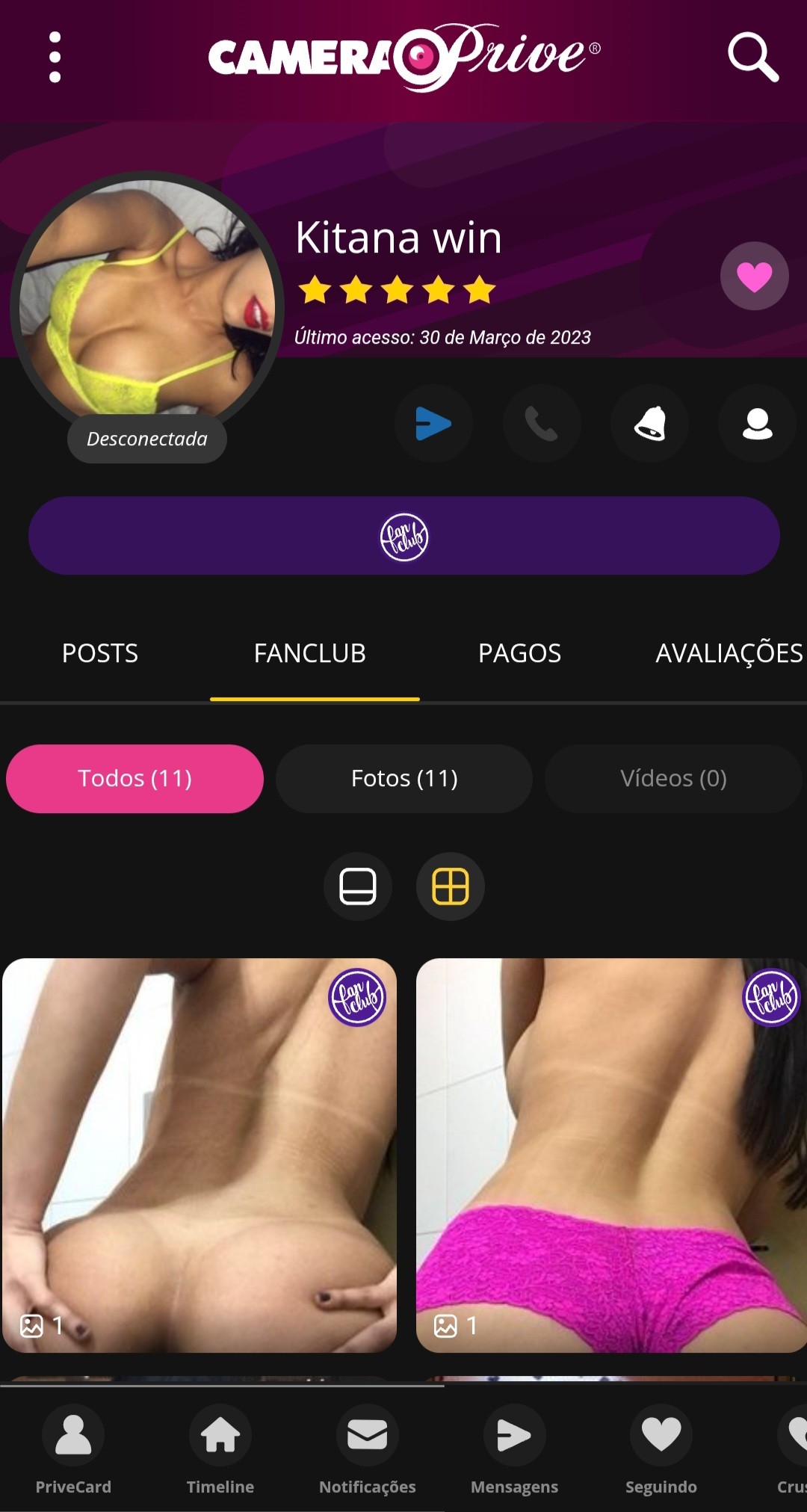Viewport: 807px width, 1512px height.
Task: Filter by Vídeos (0)
Action: click(x=673, y=778)
